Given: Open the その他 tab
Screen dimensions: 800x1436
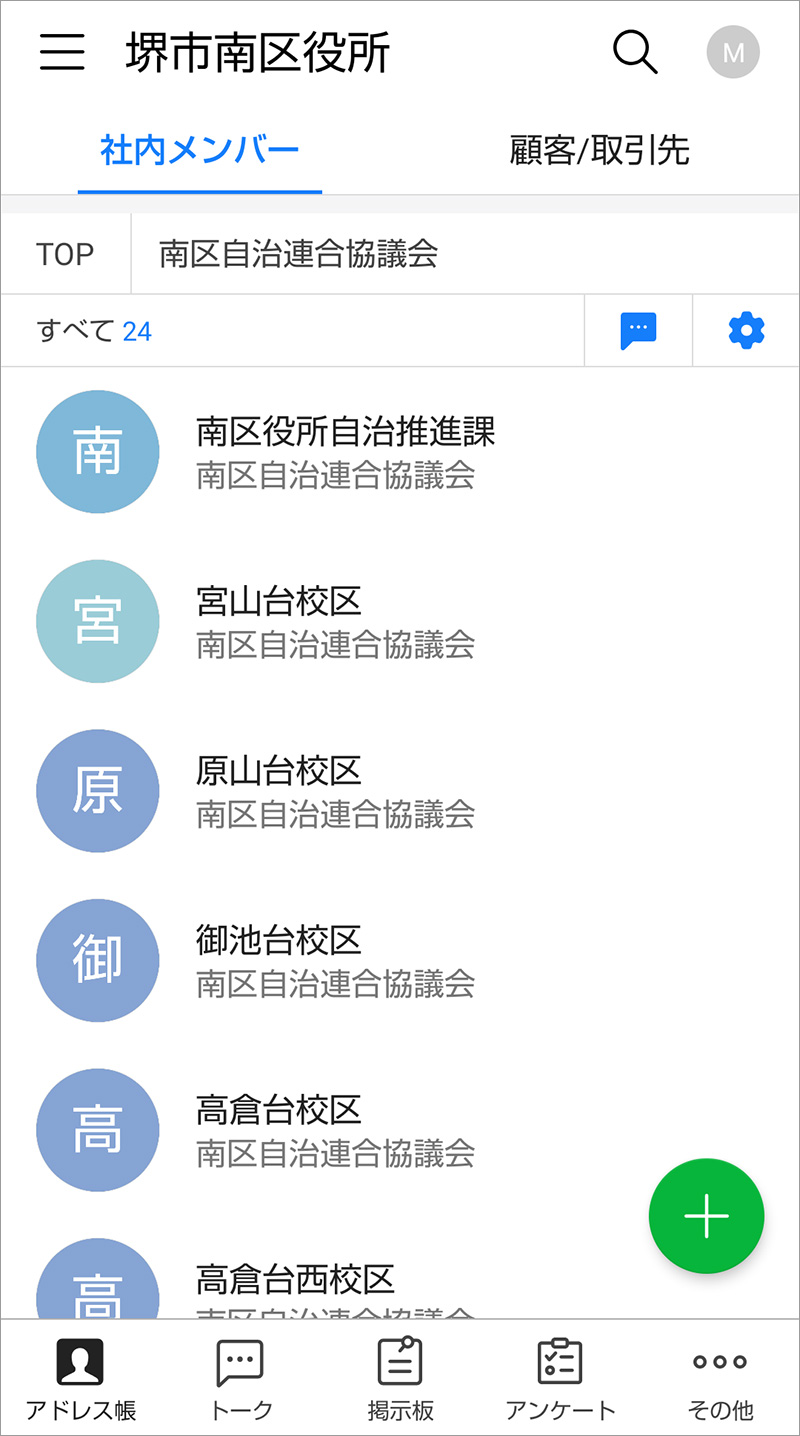Looking at the screenshot, I should (720, 1380).
